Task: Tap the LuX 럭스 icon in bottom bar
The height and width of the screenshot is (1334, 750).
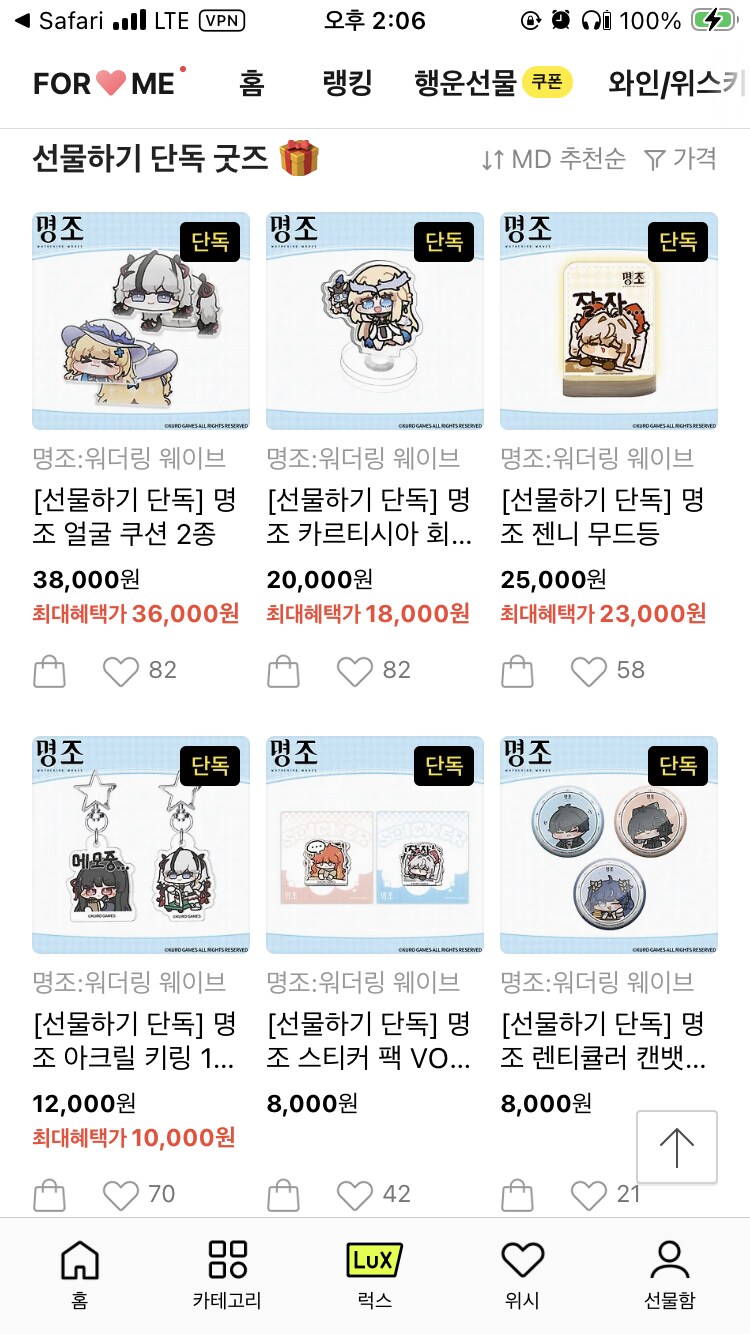Action: click(x=375, y=1270)
